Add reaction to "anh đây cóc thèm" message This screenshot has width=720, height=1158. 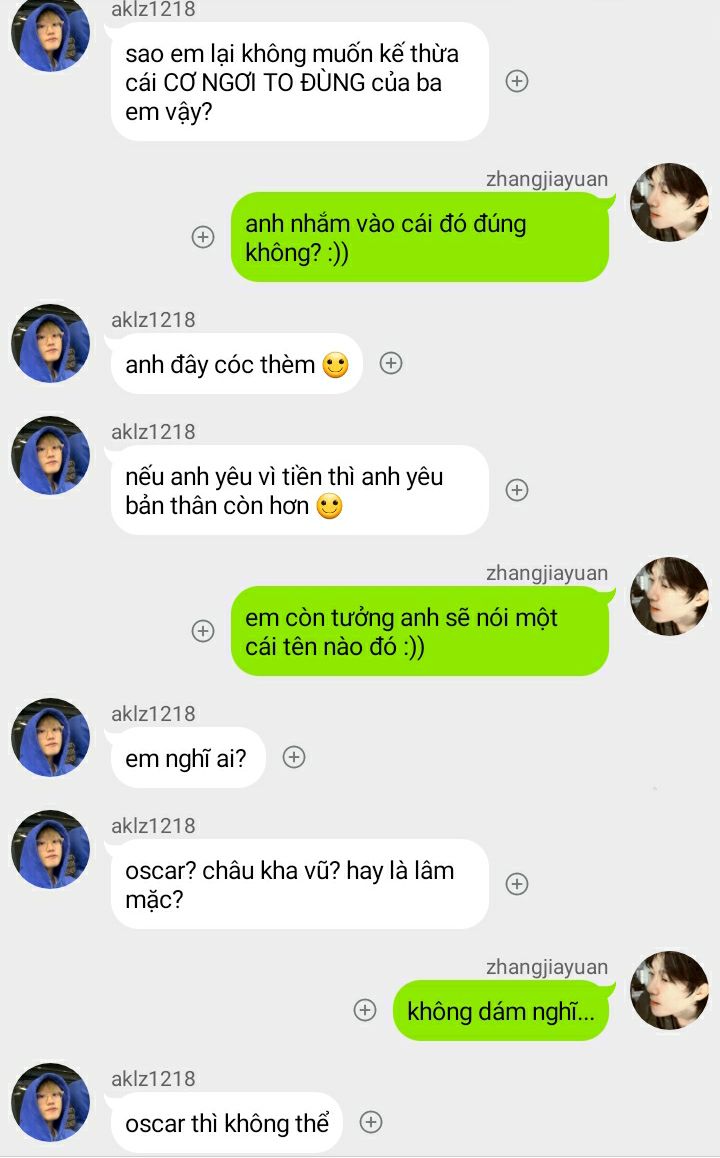(391, 363)
